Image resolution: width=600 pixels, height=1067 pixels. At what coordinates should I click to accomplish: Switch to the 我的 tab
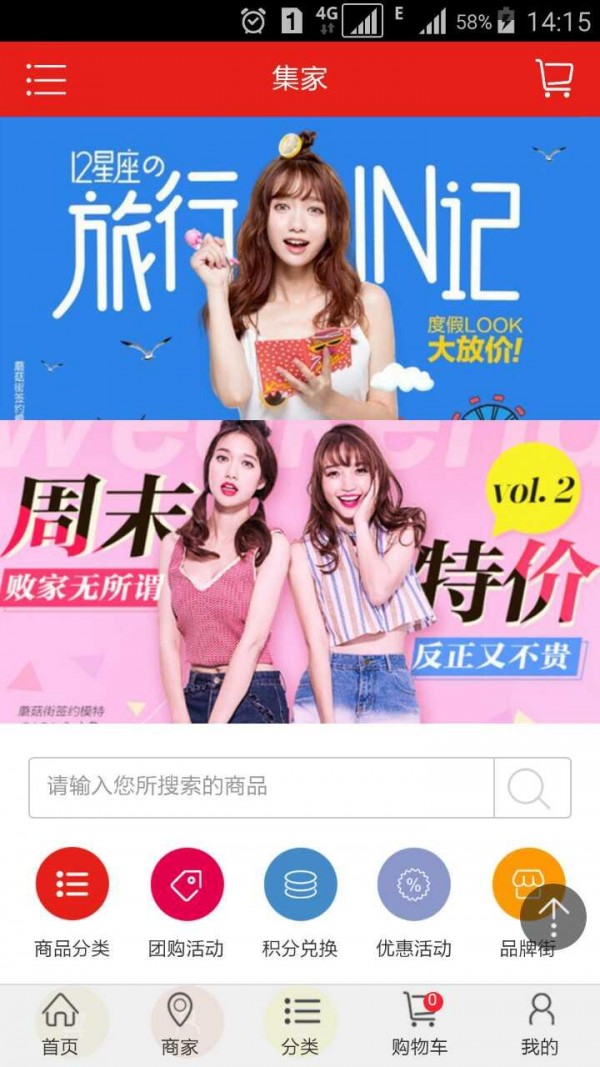pyautogui.click(x=540, y=1025)
